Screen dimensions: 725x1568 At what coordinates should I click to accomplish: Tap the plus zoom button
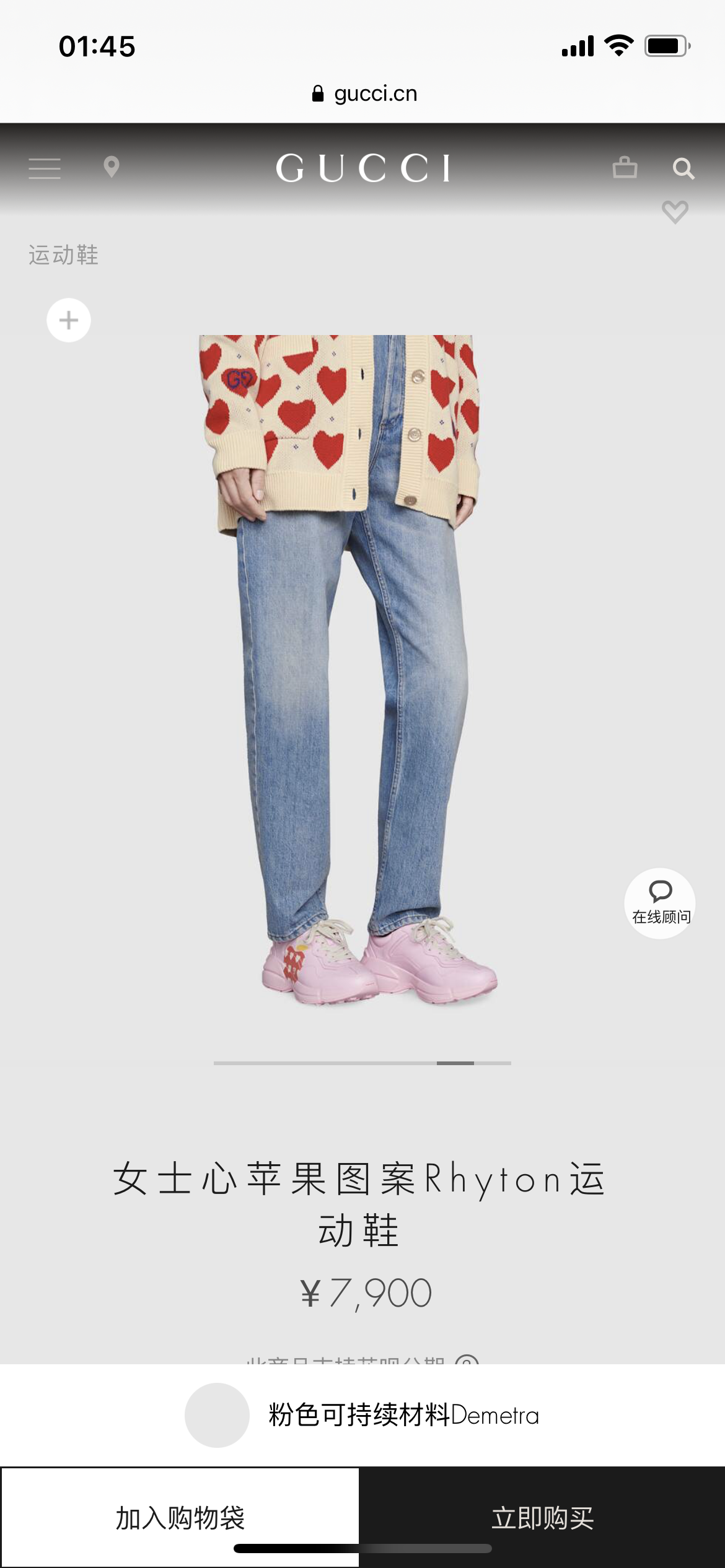pyautogui.click(x=69, y=320)
